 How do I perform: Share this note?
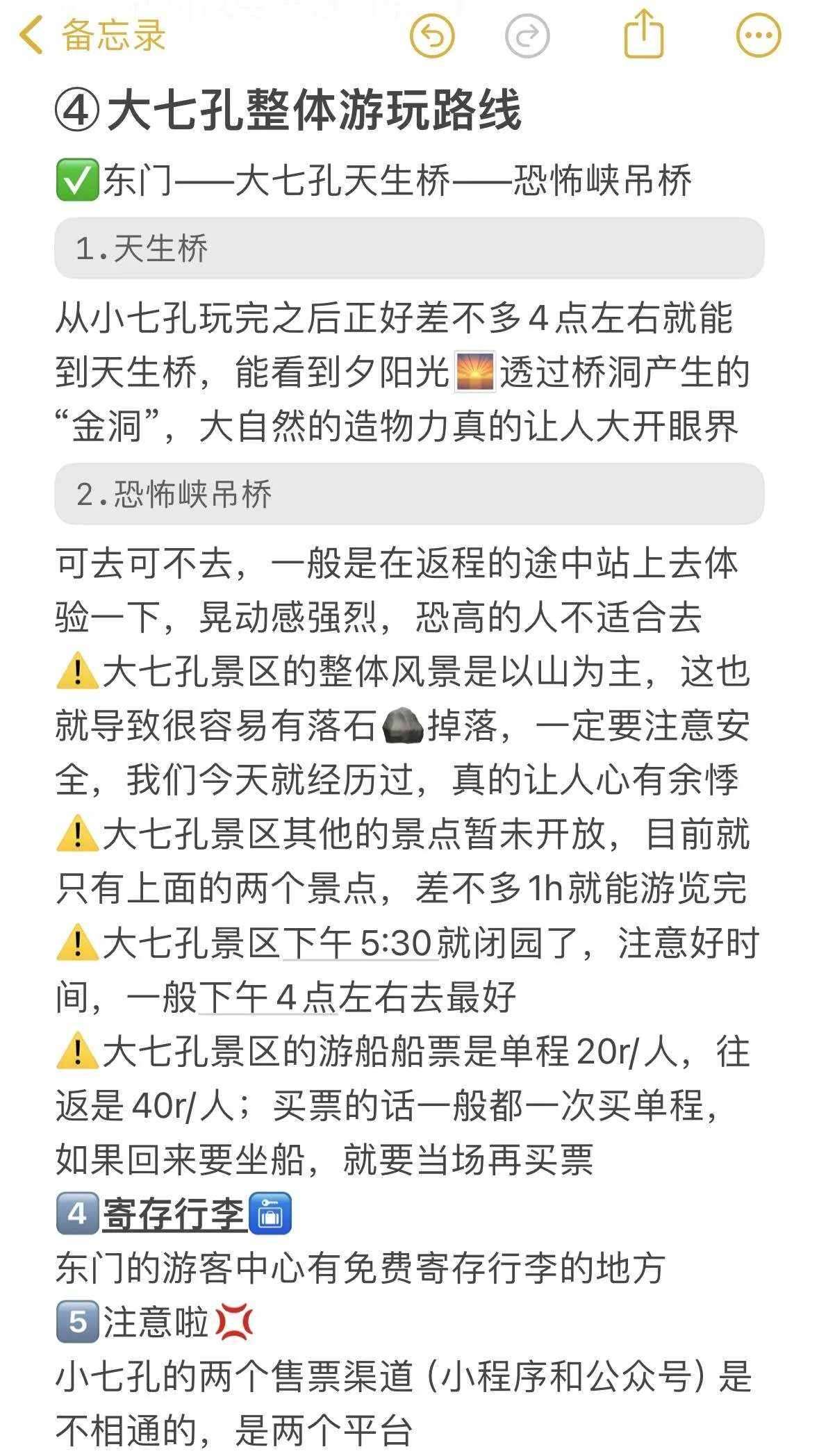tap(644, 35)
